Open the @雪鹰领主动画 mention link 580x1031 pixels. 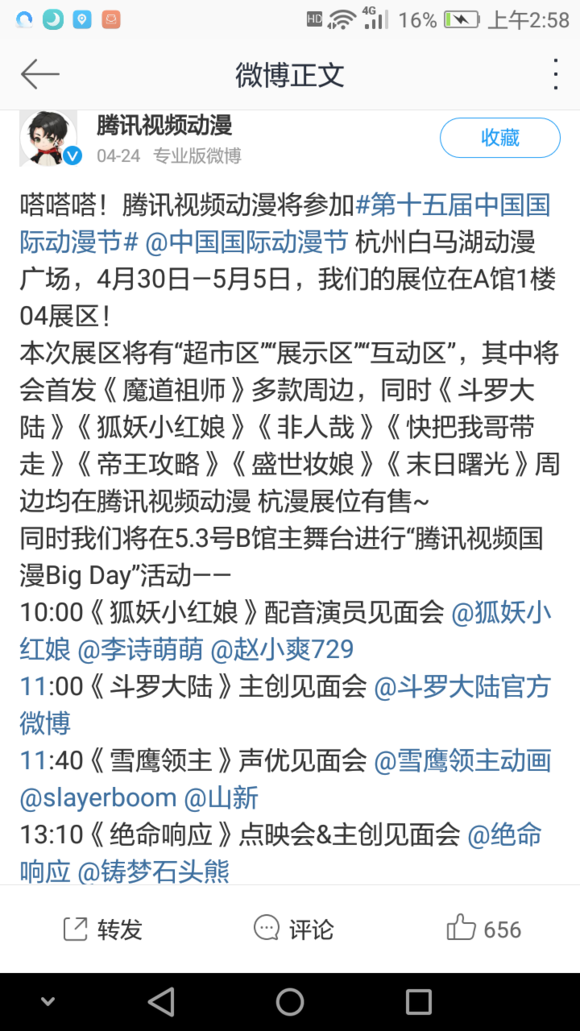[462, 761]
